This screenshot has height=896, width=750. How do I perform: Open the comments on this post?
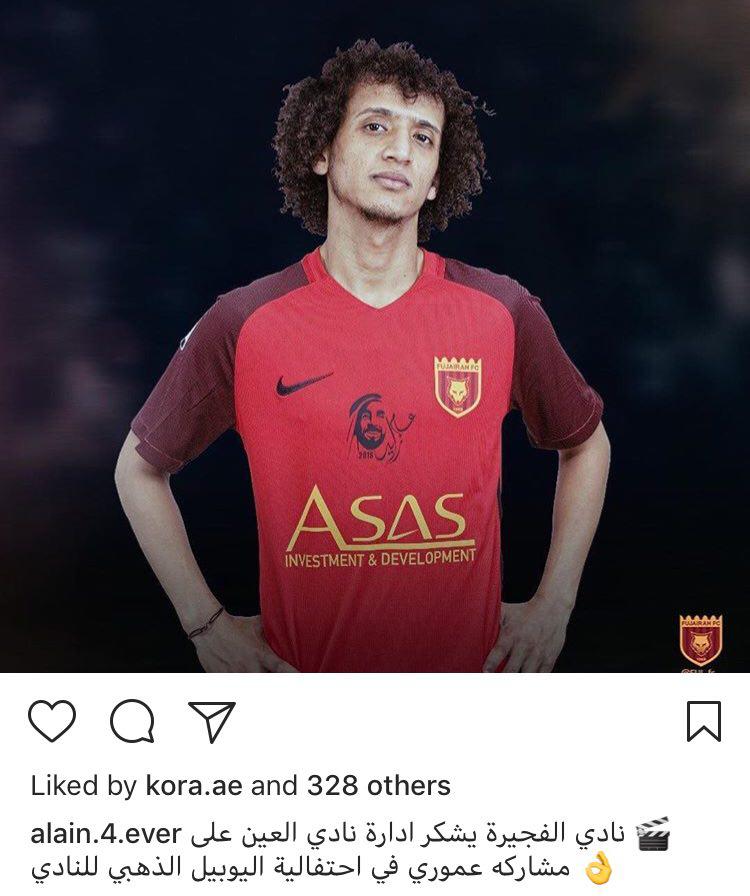(132, 721)
